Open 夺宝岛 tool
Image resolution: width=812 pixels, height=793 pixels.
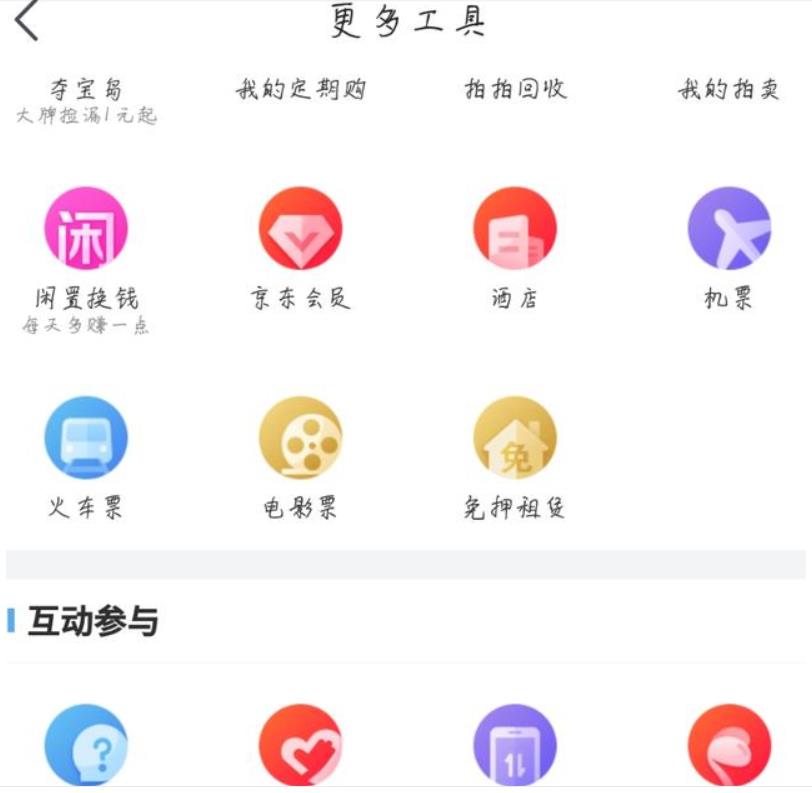click(x=86, y=90)
